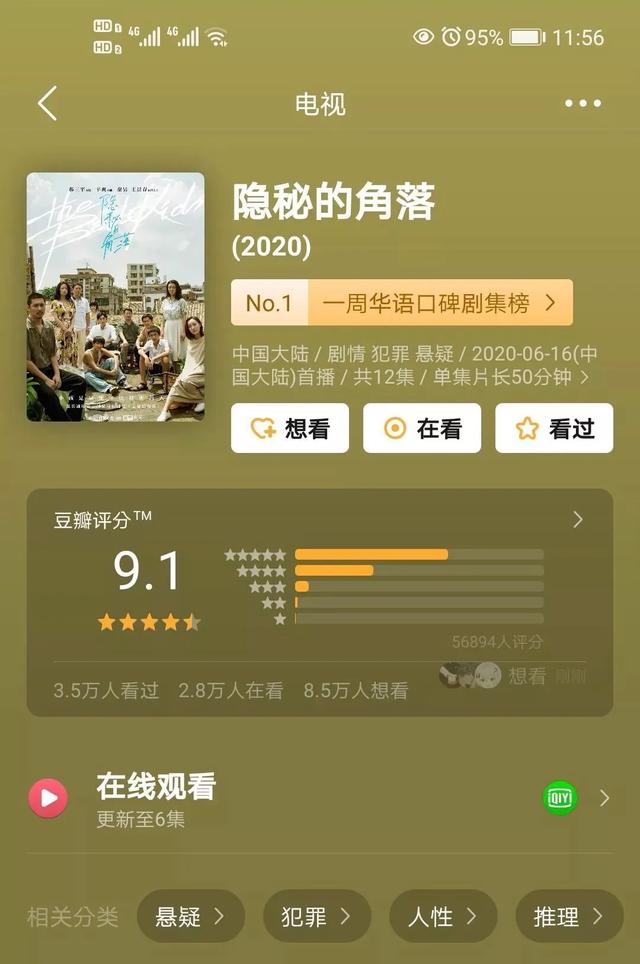Select the 推理 category chip
This screenshot has width=640, height=964.
(x=569, y=916)
